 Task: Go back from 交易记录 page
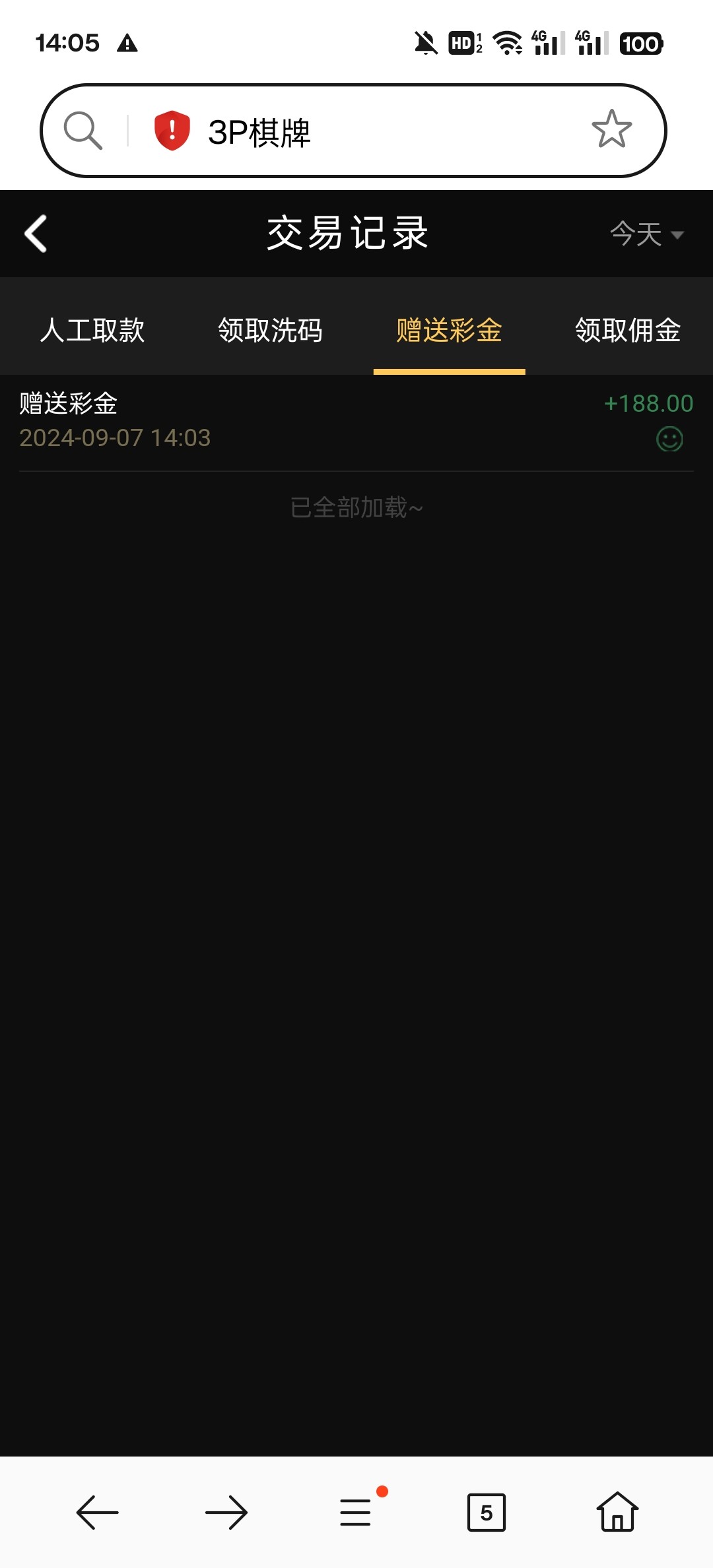36,234
